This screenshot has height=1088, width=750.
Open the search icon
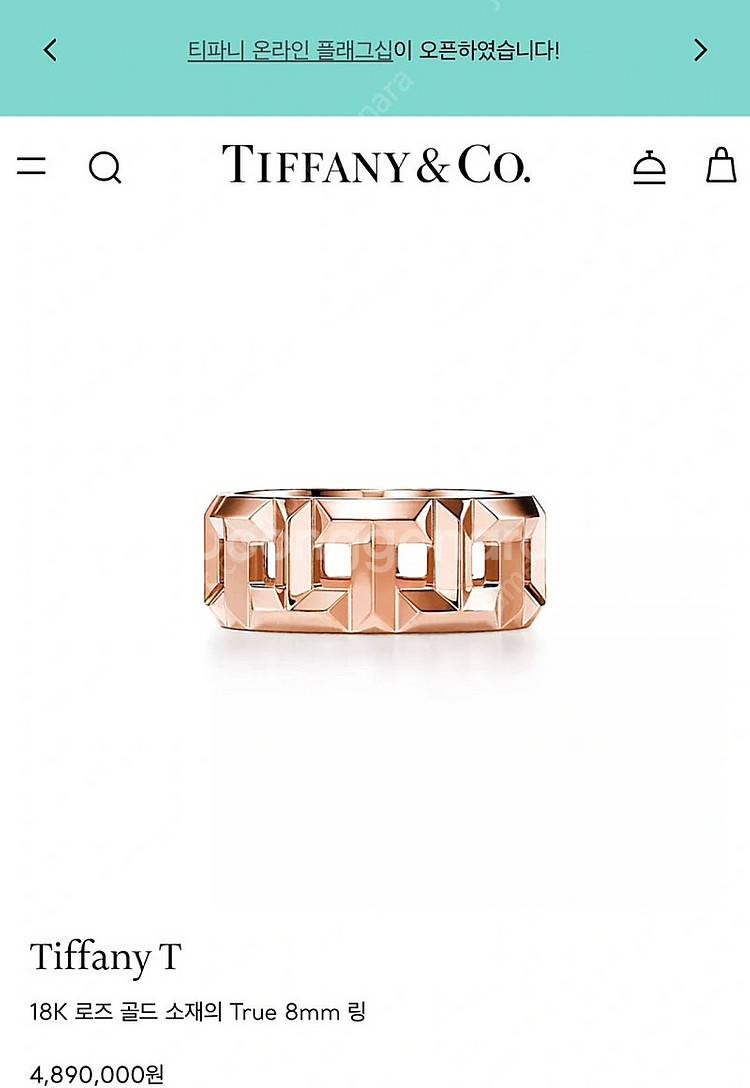(x=104, y=167)
